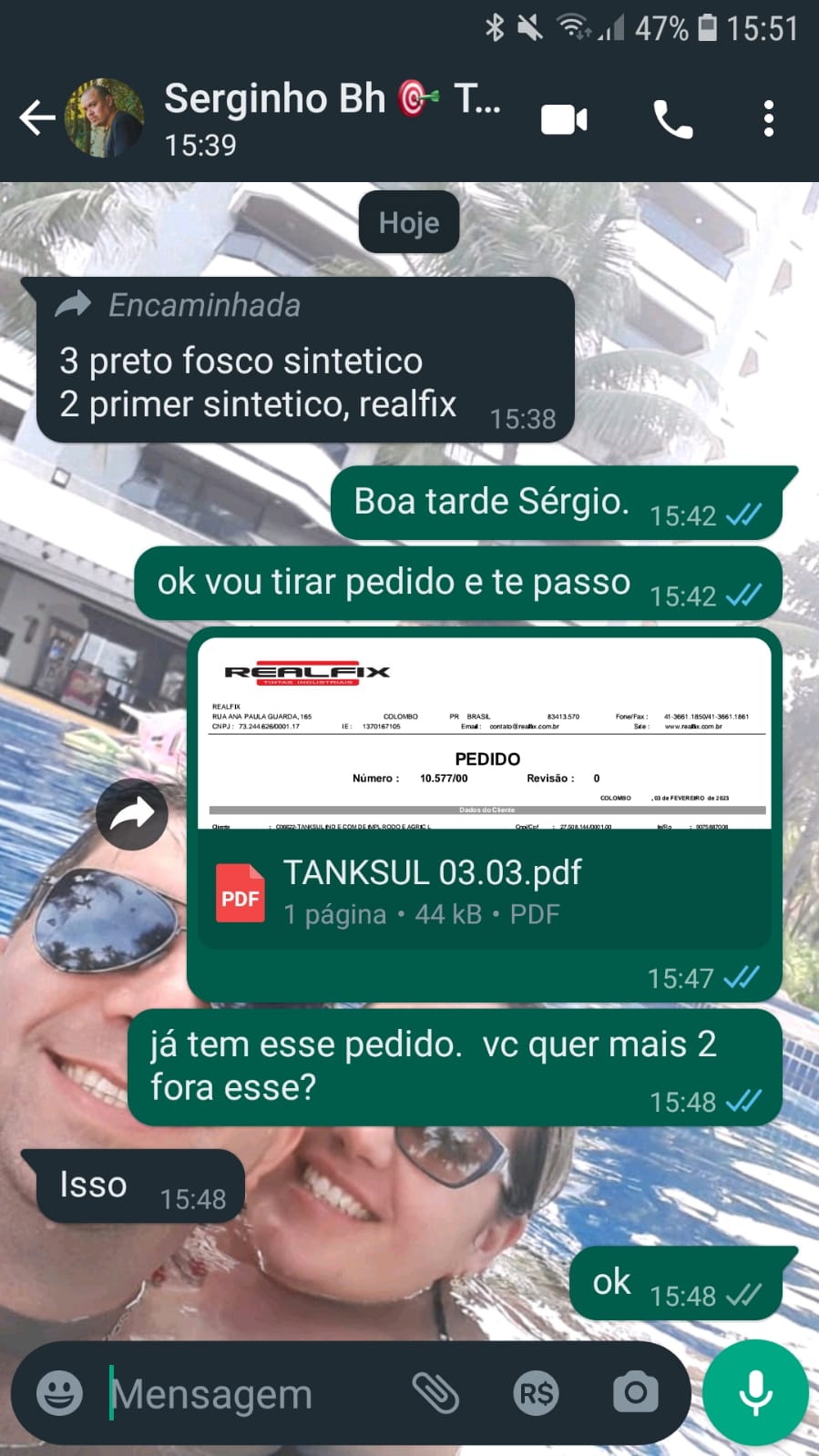Go back to the chat list
This screenshot has width=819, height=1456.
click(36, 118)
